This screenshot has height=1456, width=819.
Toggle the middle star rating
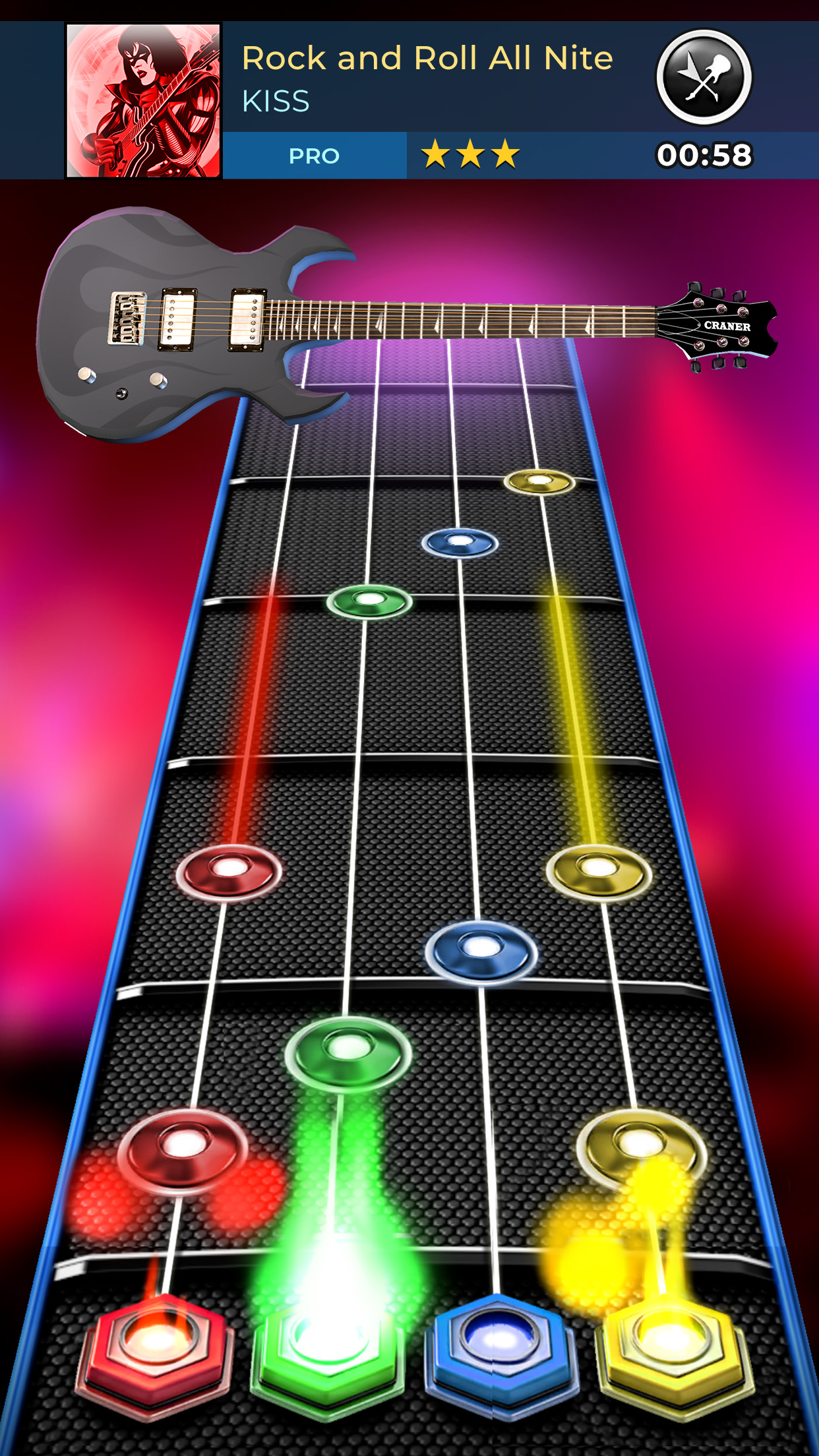(x=471, y=154)
